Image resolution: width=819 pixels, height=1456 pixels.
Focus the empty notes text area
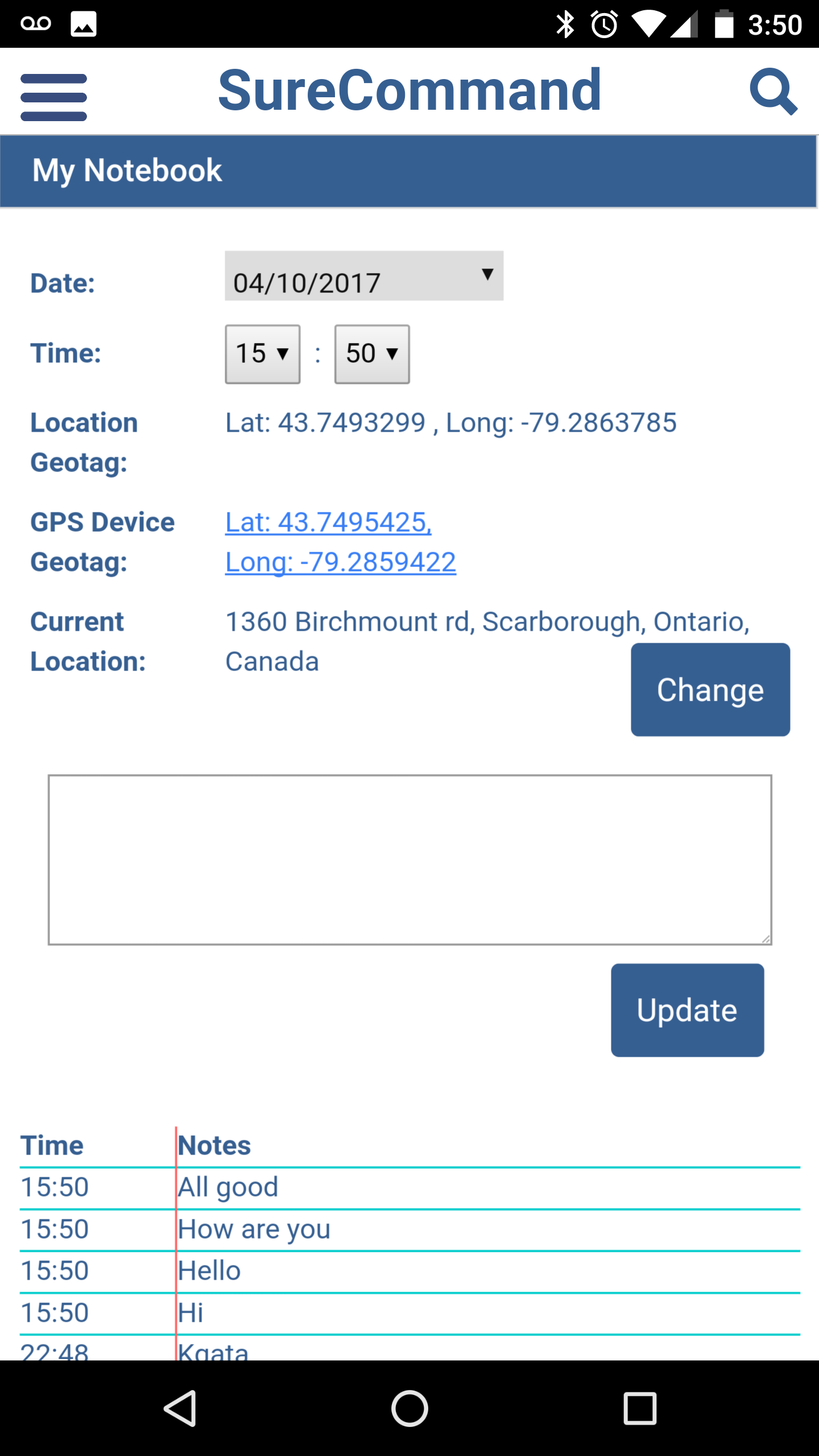coord(410,860)
